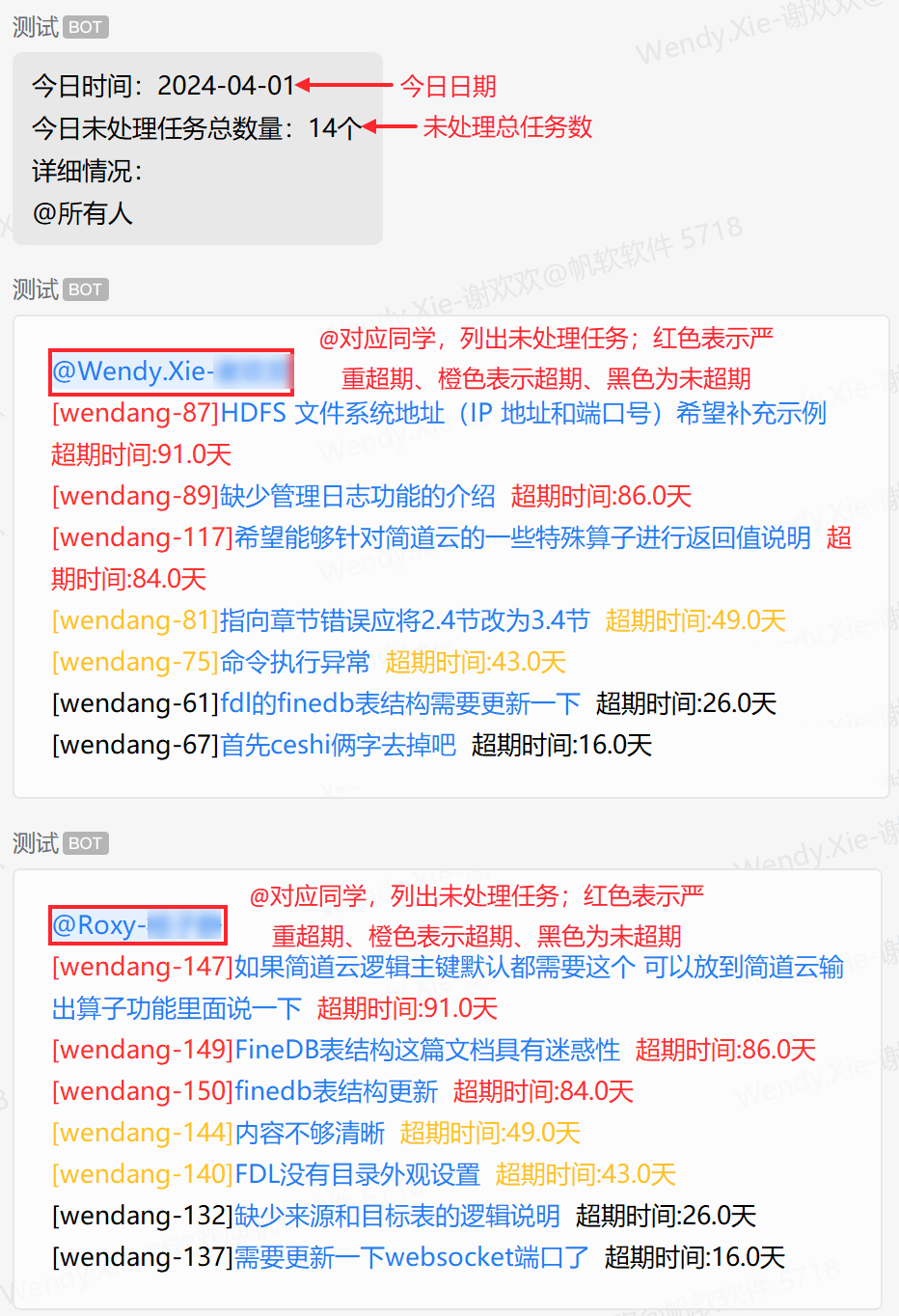Open the 命令执行异常 task link
The height and width of the screenshot is (1316, 899).
(294, 663)
